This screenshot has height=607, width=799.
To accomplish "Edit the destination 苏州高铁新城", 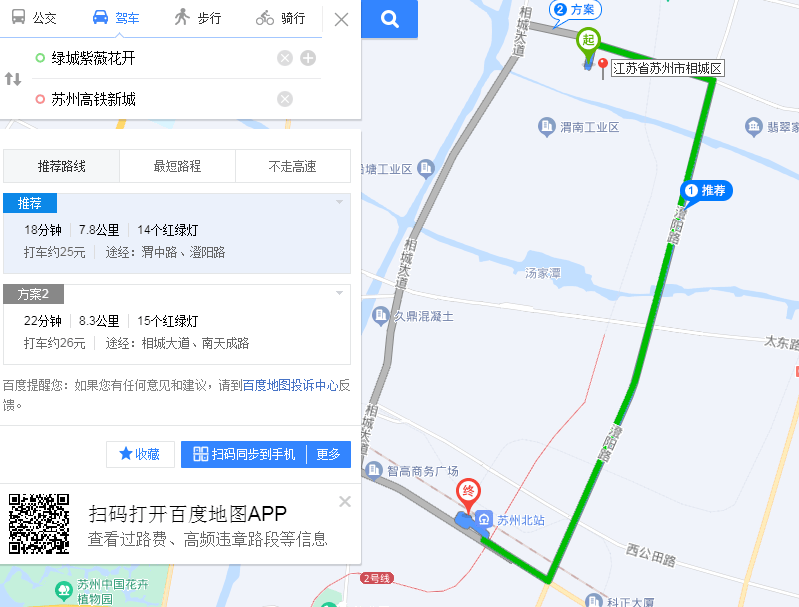I will (150, 99).
